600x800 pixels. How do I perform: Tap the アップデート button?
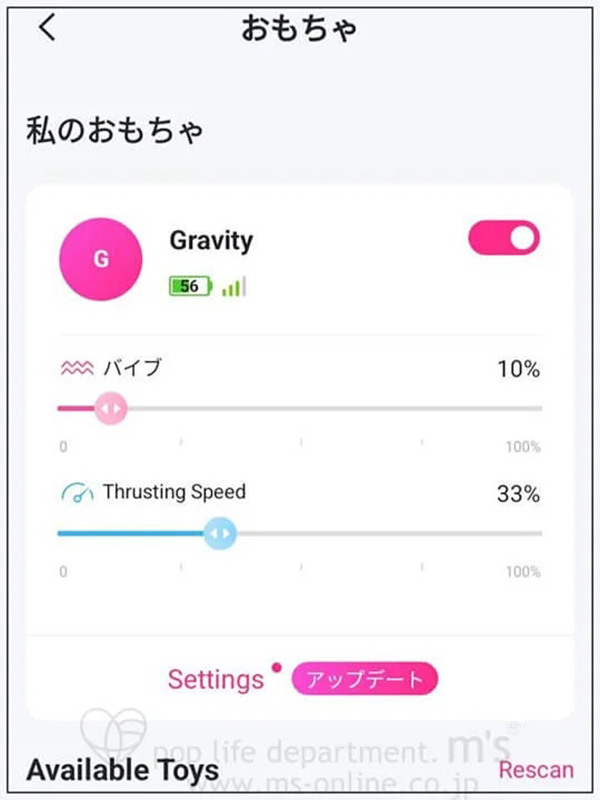365,680
